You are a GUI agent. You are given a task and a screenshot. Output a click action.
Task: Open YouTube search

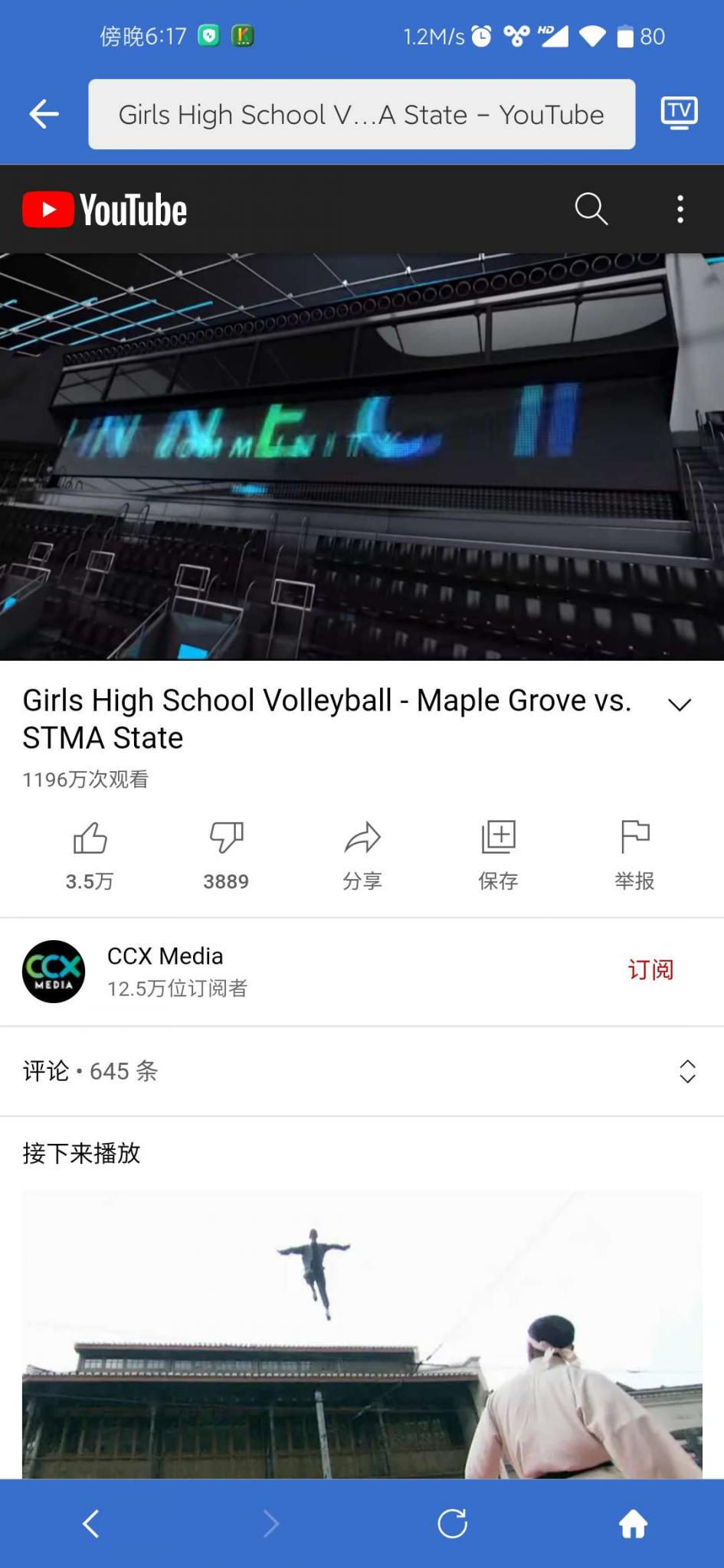coord(591,209)
